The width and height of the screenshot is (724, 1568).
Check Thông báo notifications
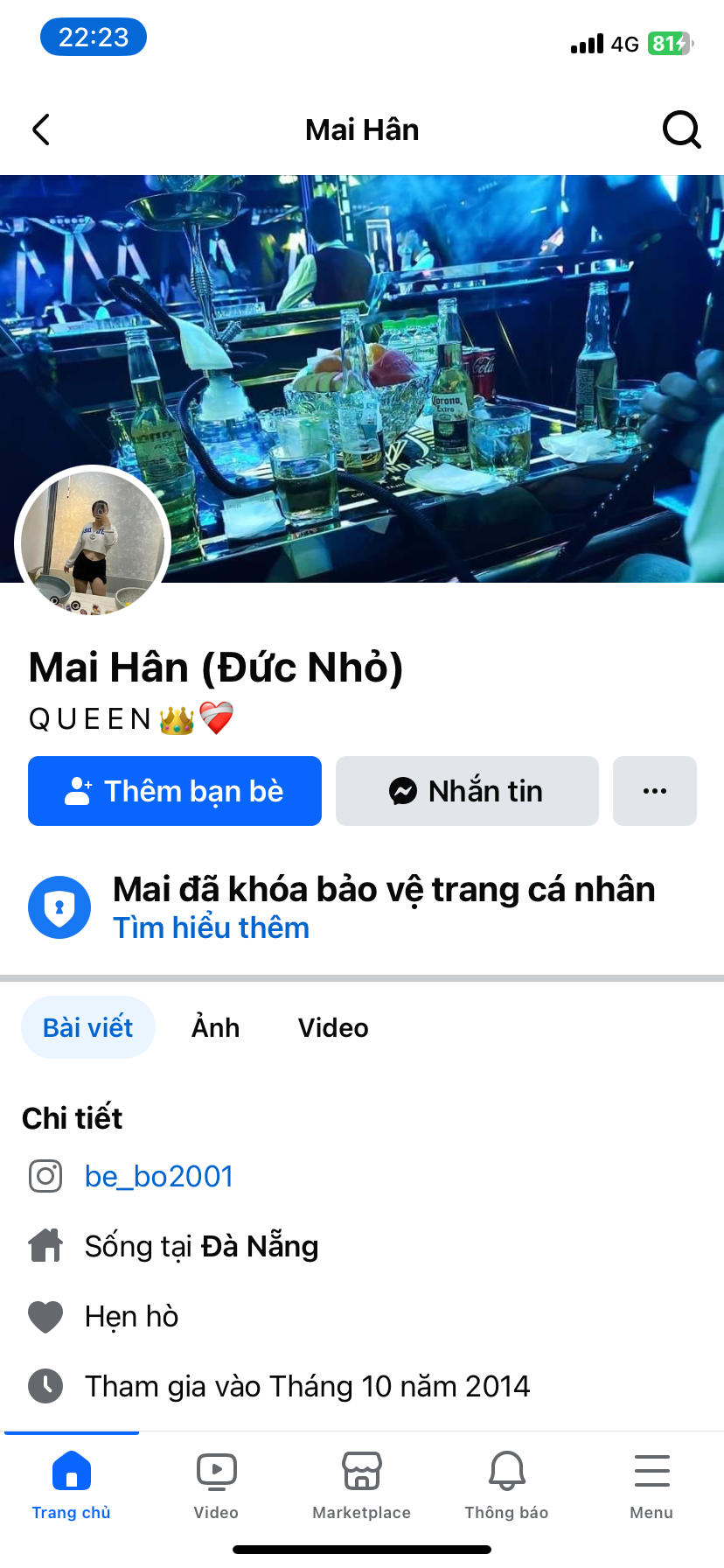506,1484
